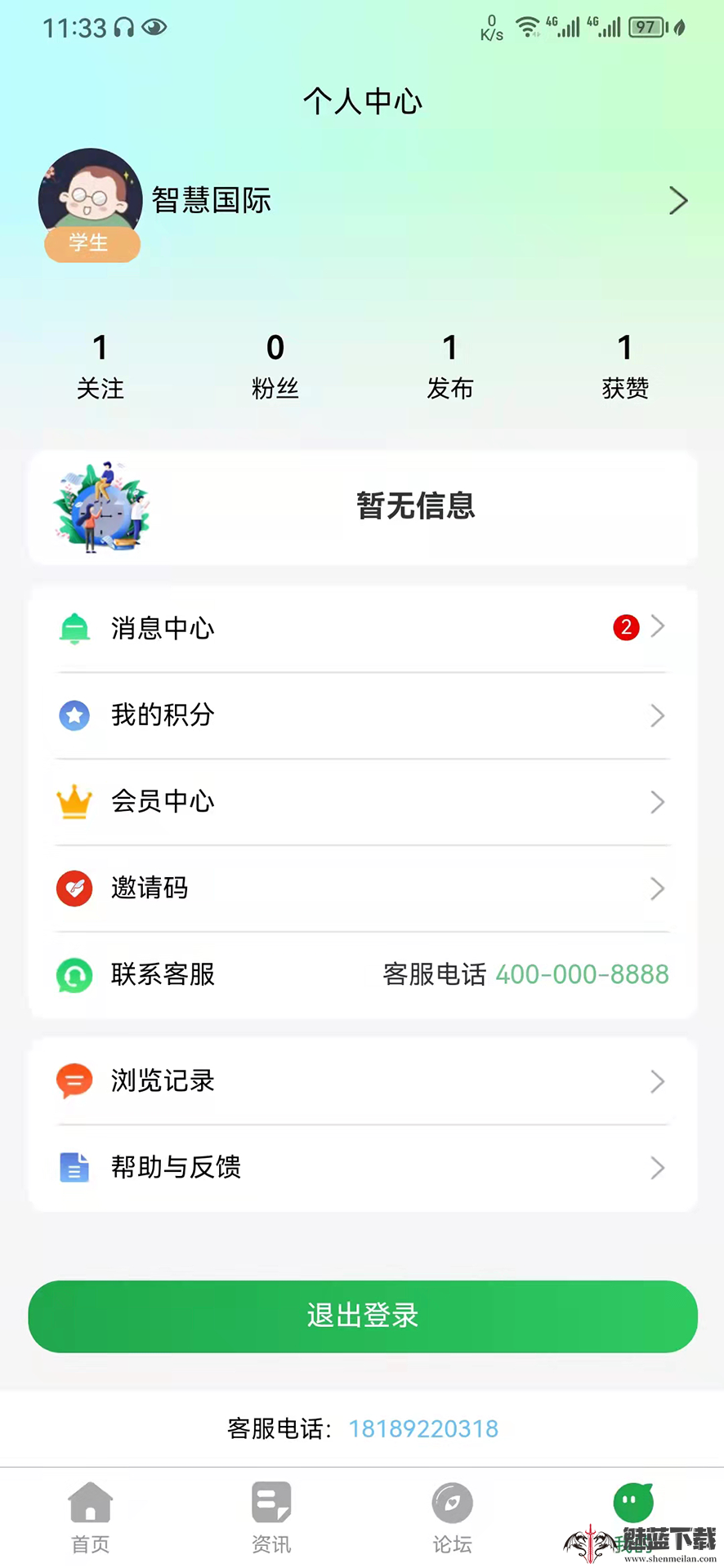View the 关注 following list
Screen dimensions: 724x1568
tap(101, 366)
